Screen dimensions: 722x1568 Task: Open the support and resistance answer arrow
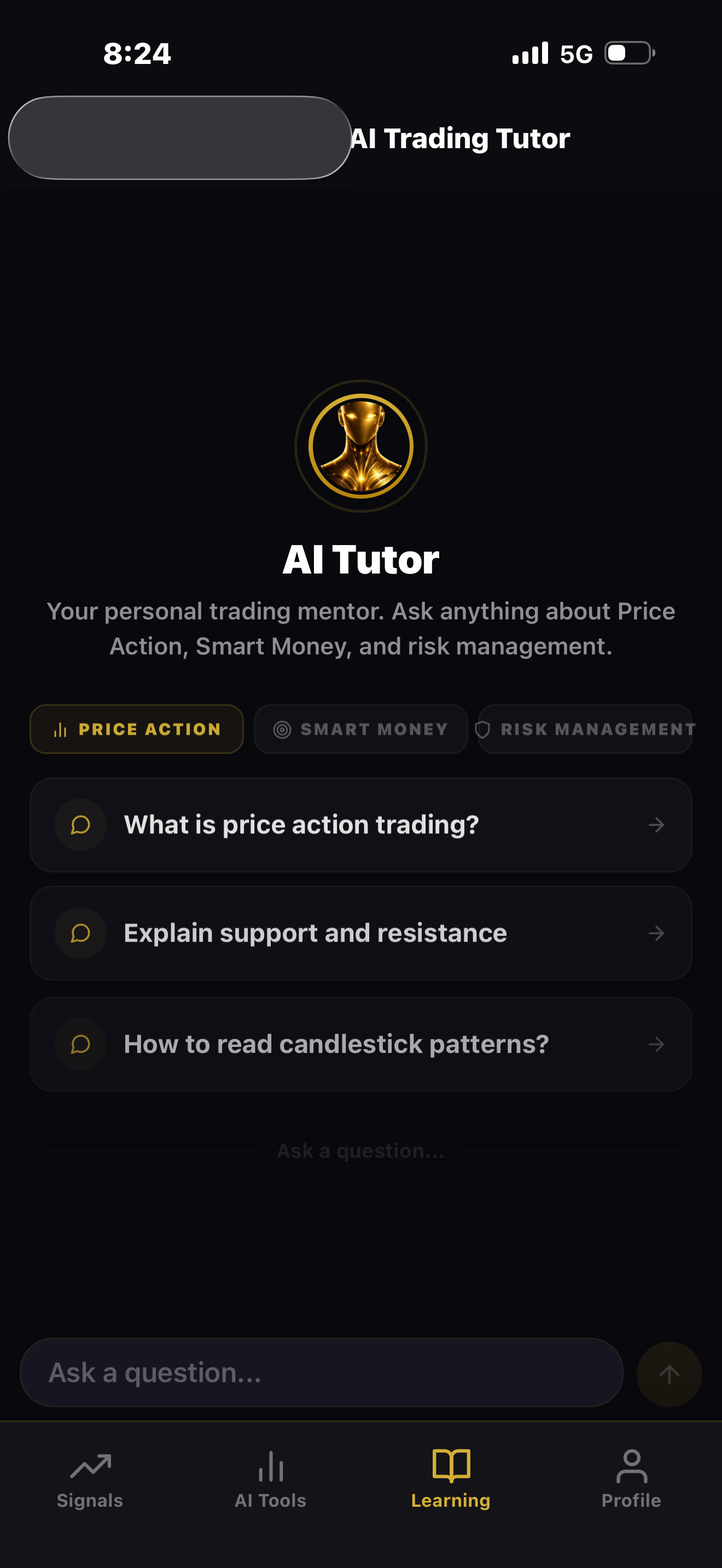[x=656, y=933]
